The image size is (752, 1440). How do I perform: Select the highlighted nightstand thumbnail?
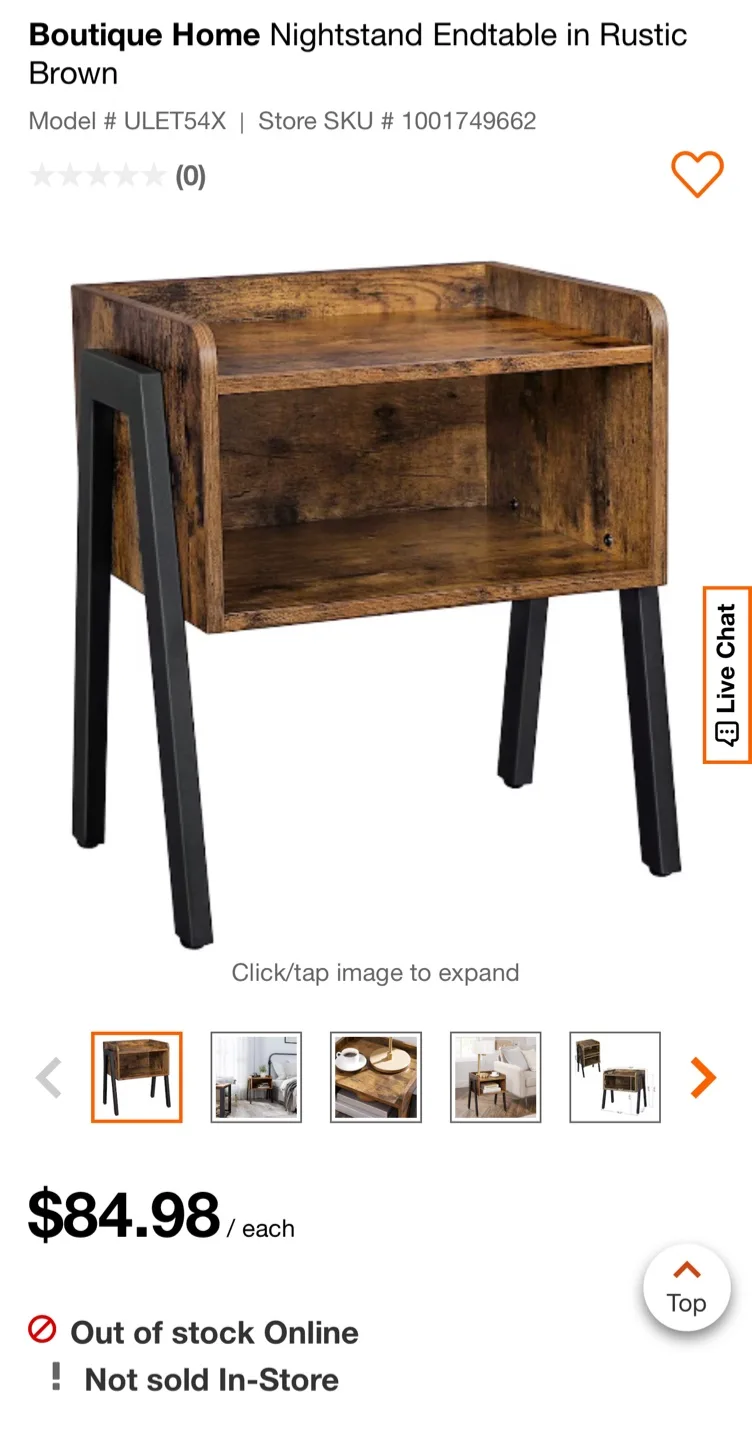(136, 1077)
